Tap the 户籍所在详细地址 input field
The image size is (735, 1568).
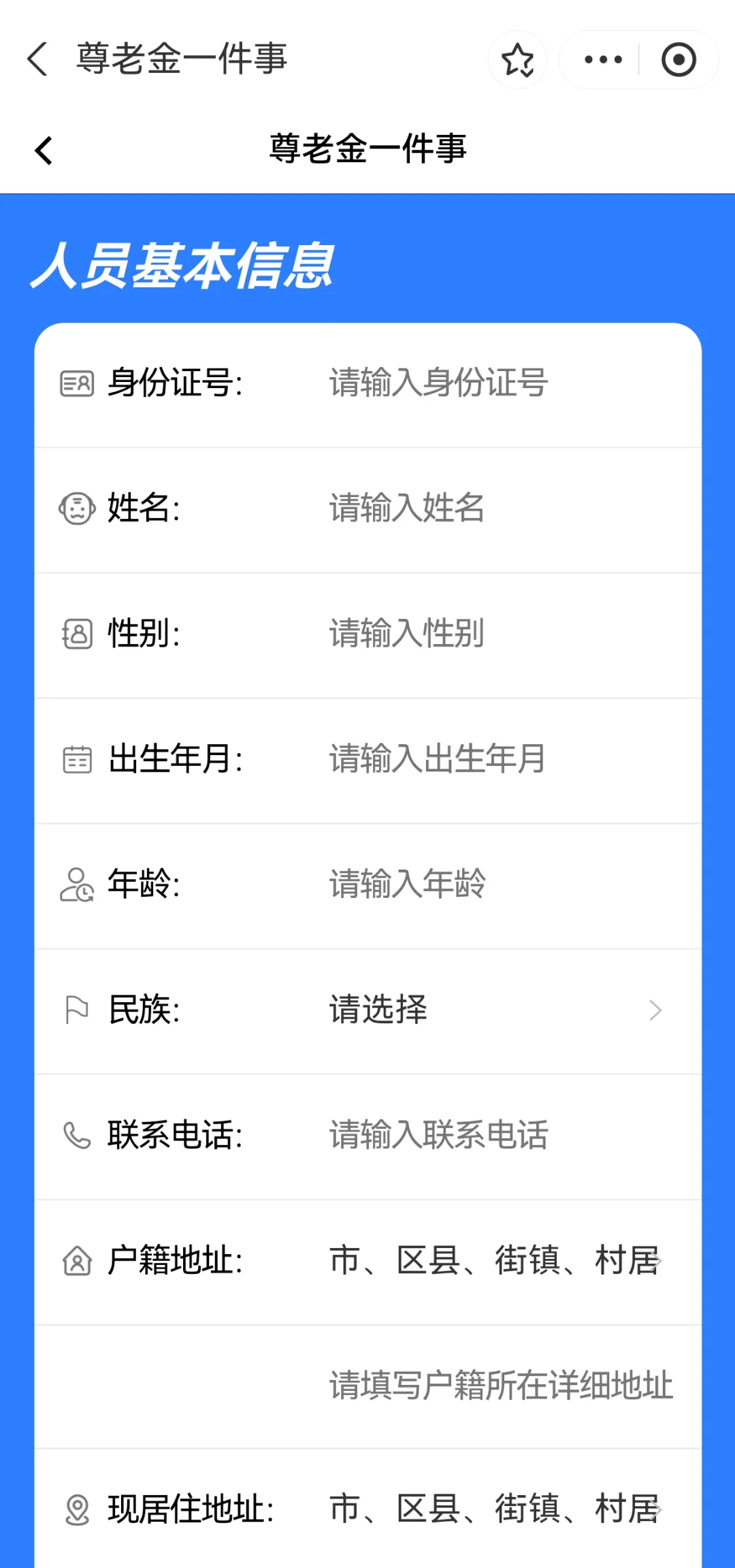[502, 1386]
